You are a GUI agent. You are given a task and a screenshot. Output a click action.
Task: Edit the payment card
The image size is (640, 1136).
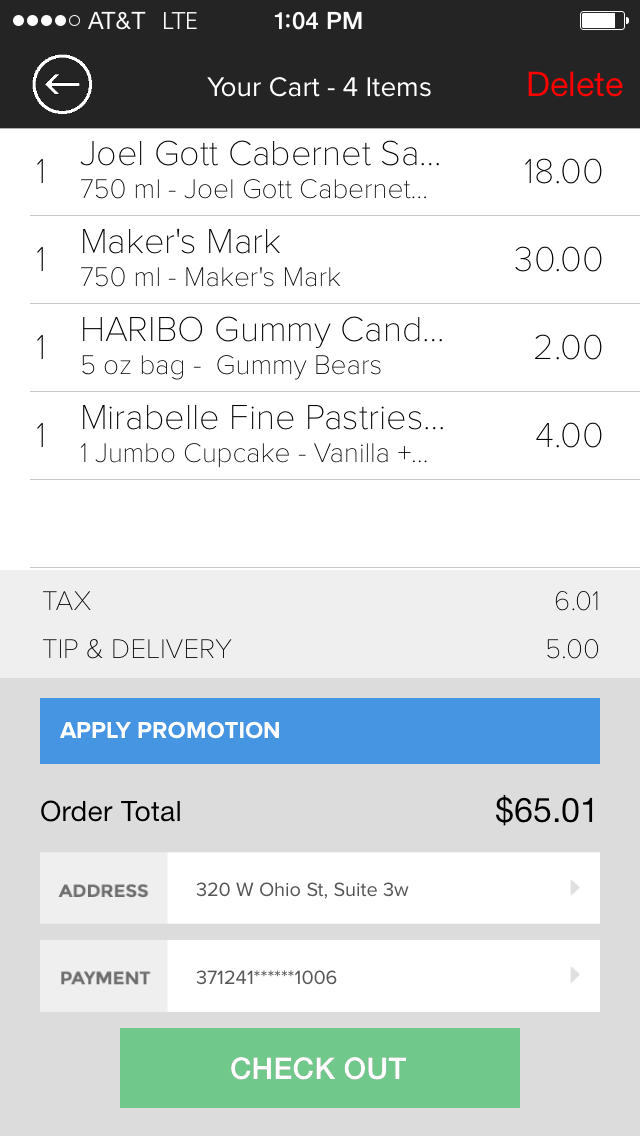(320, 976)
